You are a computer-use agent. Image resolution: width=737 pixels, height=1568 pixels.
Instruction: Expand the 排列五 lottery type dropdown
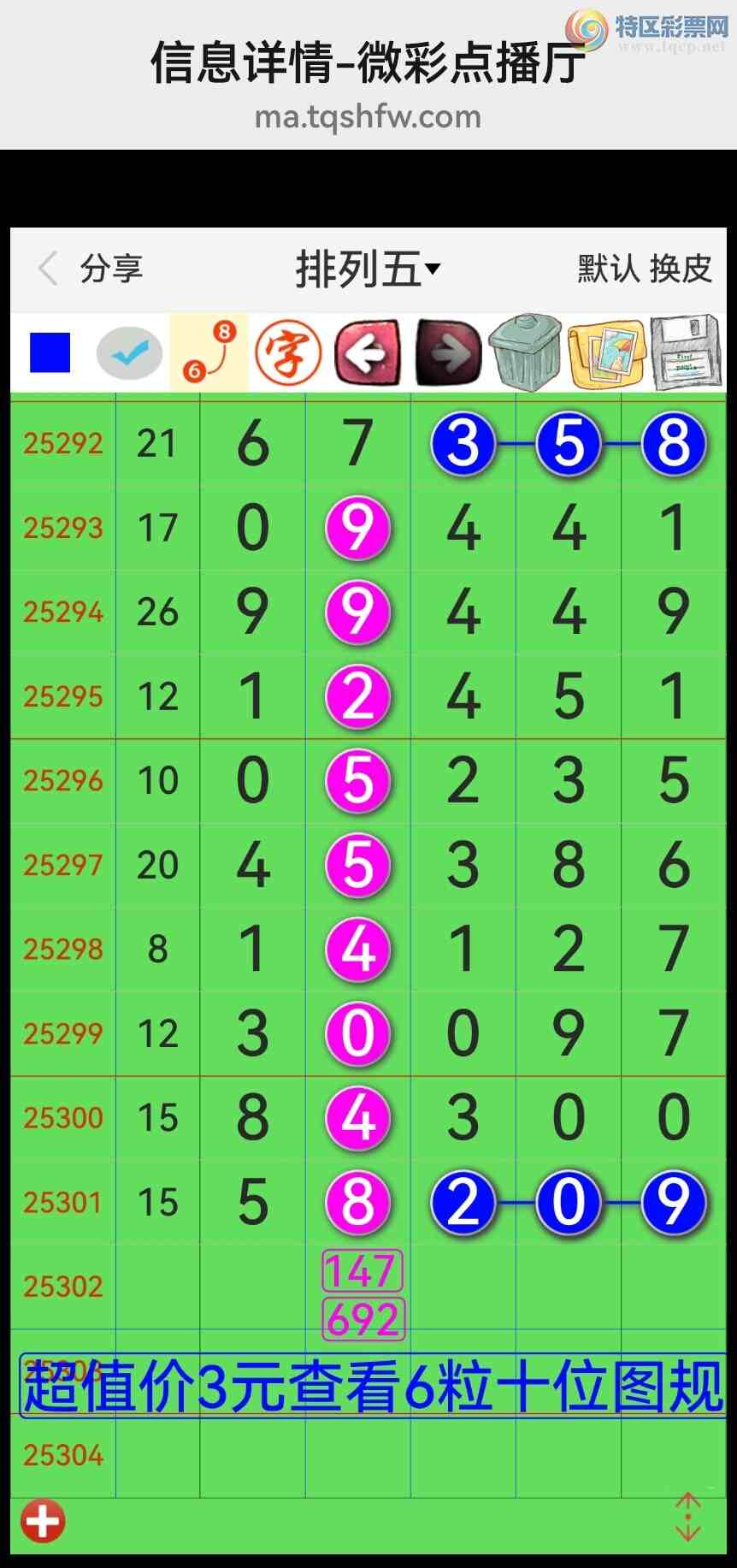pos(368,269)
